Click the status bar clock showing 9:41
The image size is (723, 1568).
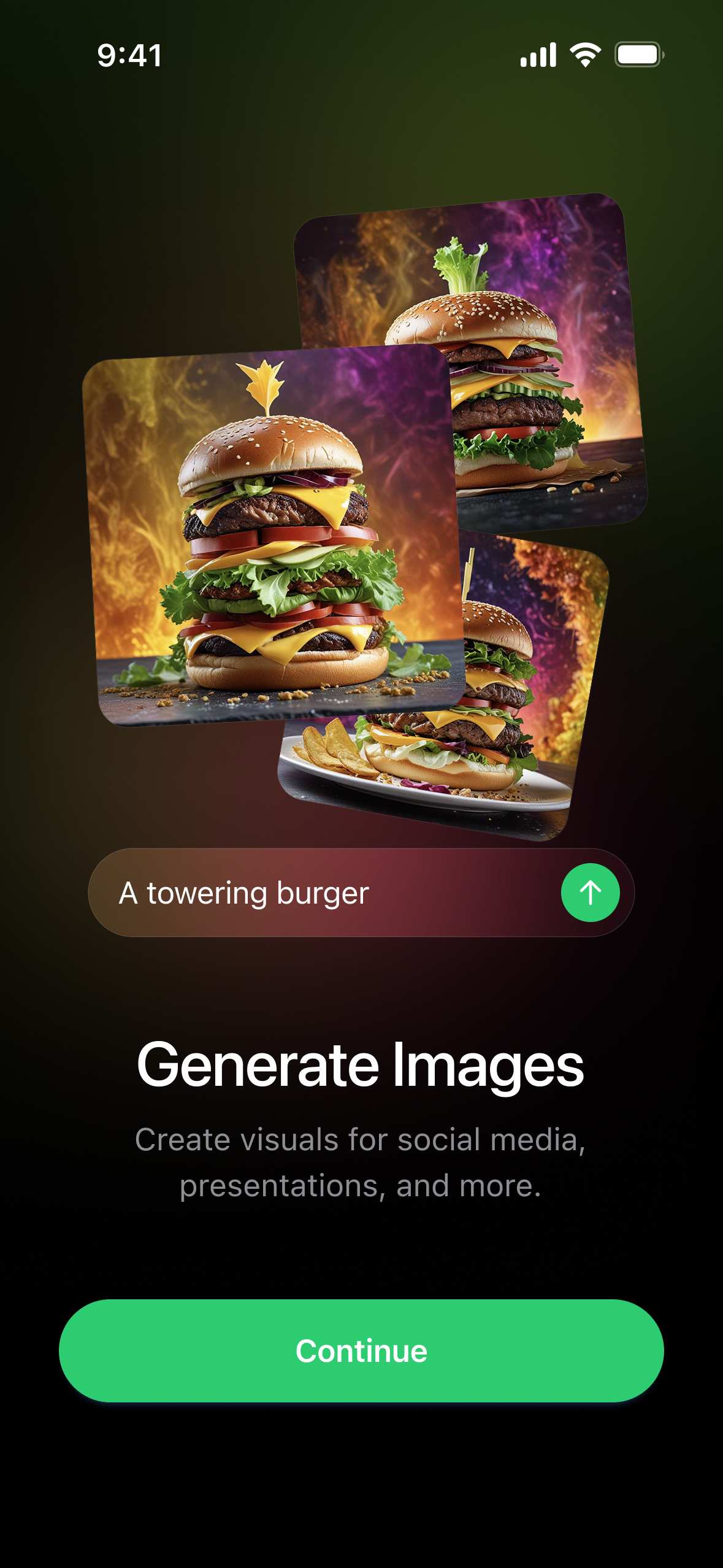130,55
